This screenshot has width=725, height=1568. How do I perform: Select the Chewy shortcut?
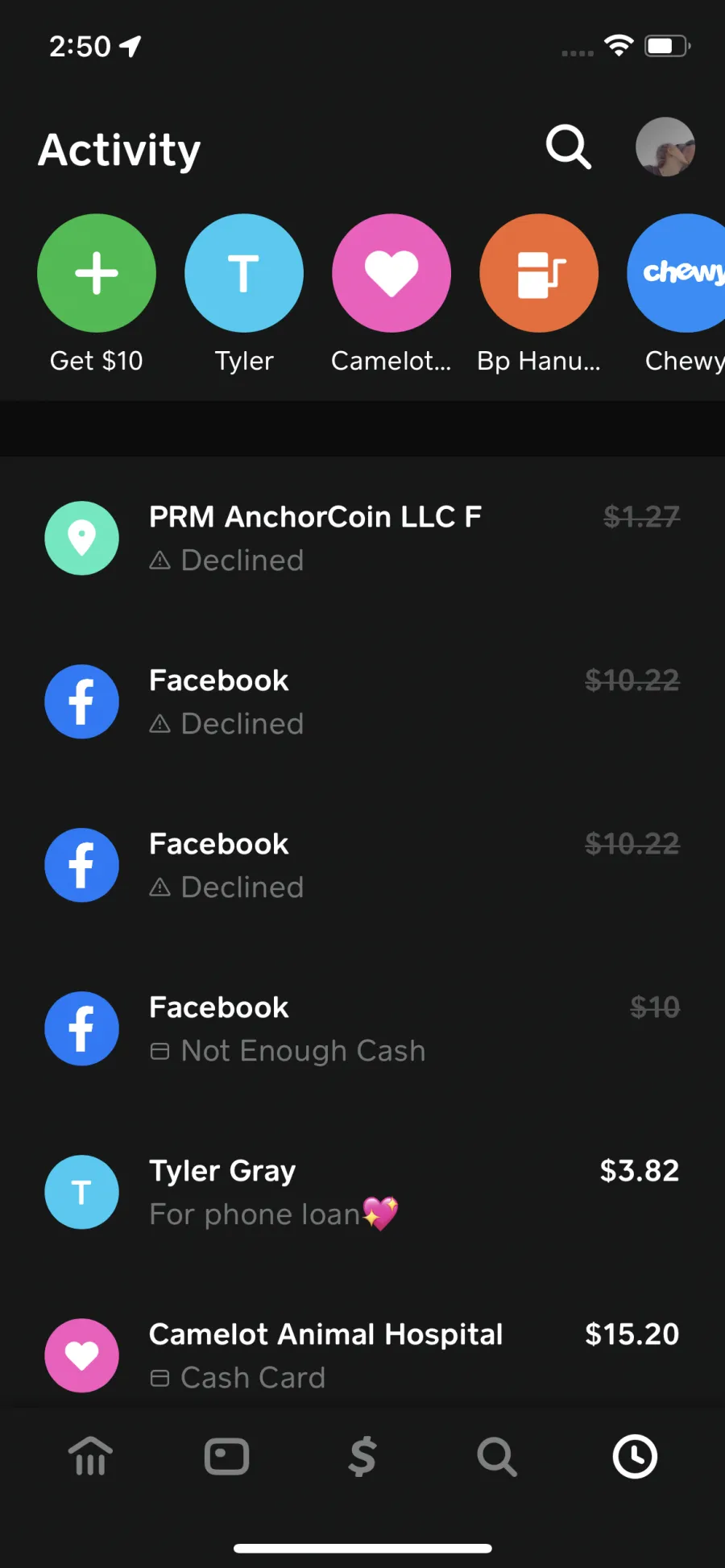pos(677,273)
